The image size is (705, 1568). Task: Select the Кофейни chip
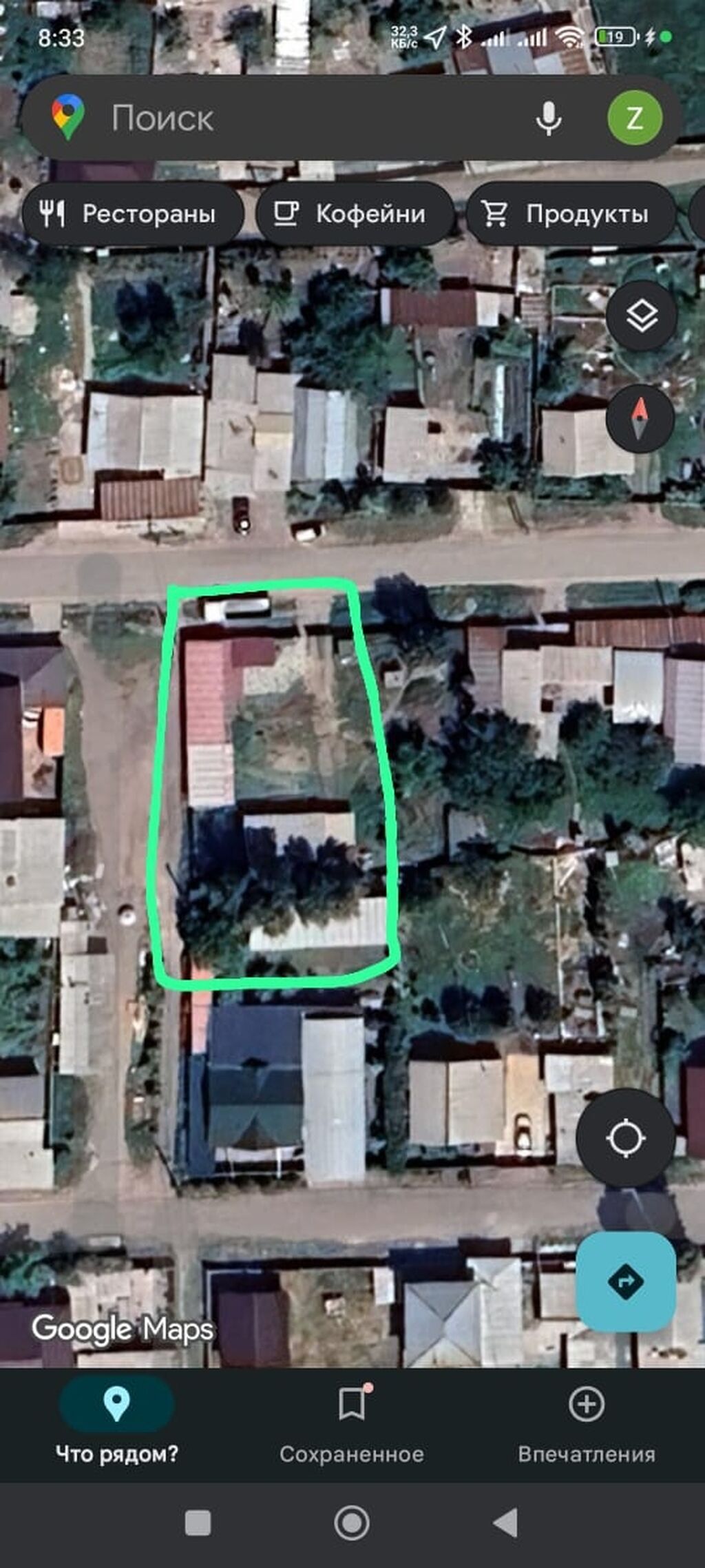click(355, 214)
